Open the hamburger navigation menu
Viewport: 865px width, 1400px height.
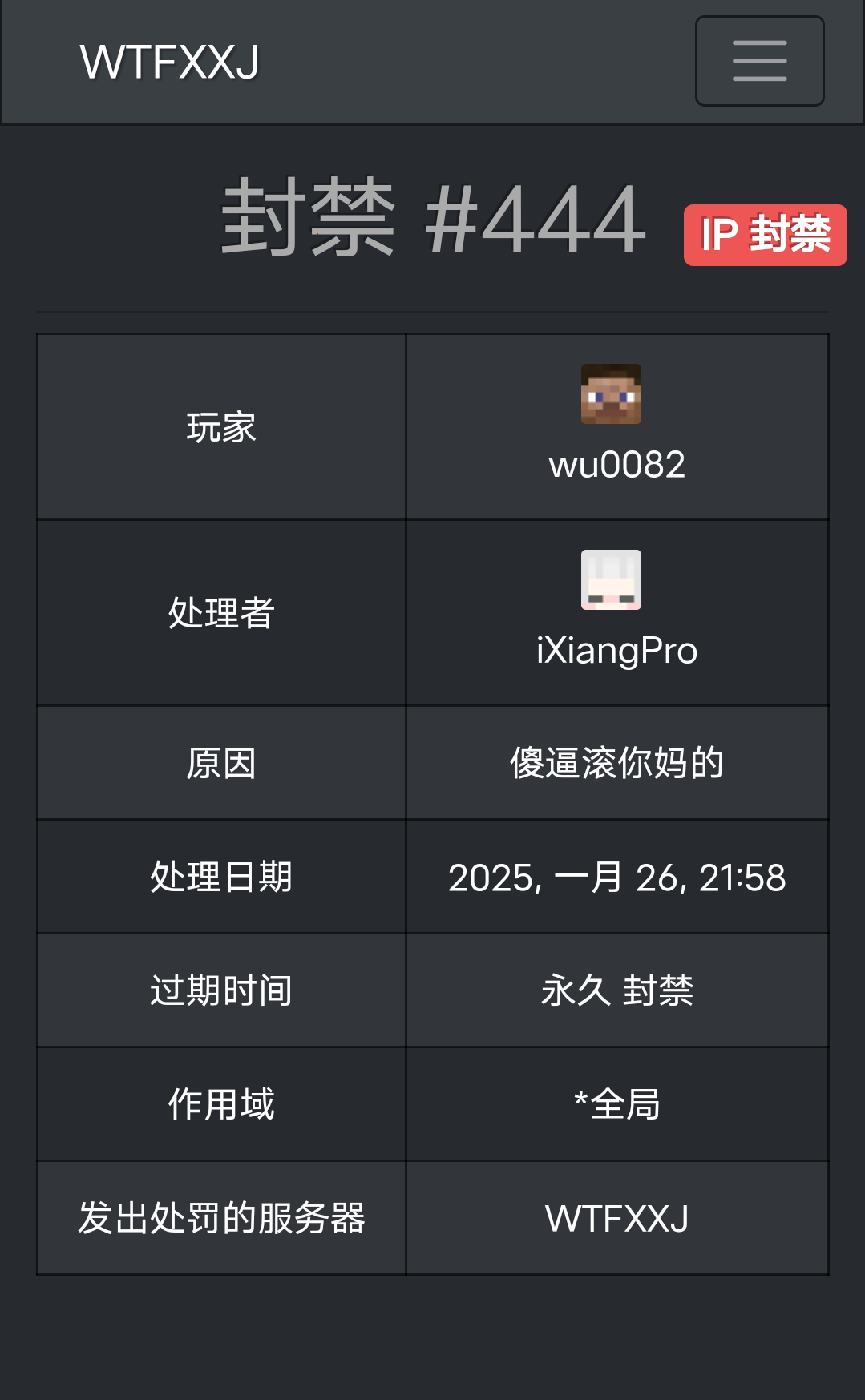(759, 61)
